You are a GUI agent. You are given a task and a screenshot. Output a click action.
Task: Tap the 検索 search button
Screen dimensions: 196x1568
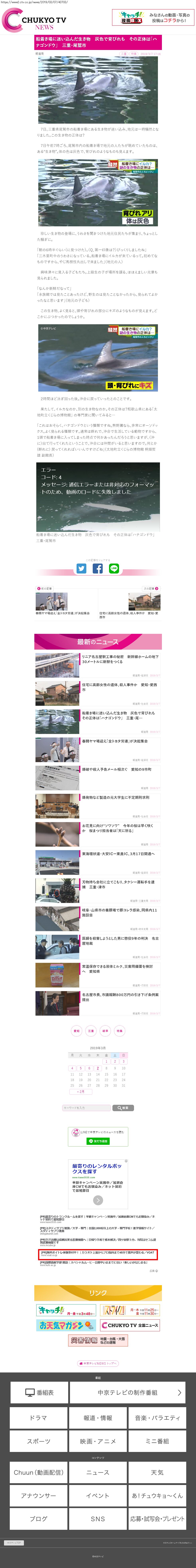point(123,1108)
